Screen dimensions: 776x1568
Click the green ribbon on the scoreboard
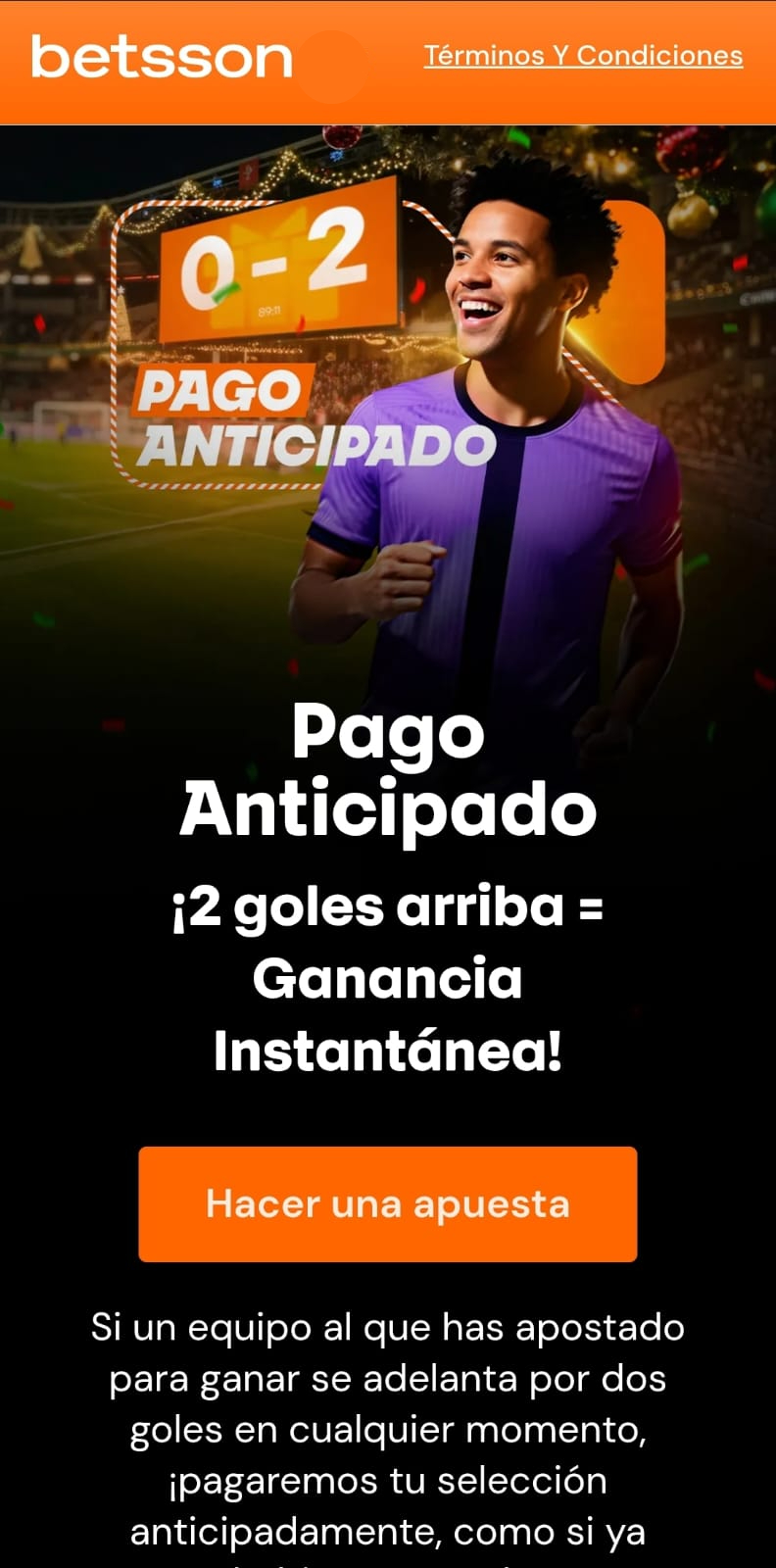[224, 293]
